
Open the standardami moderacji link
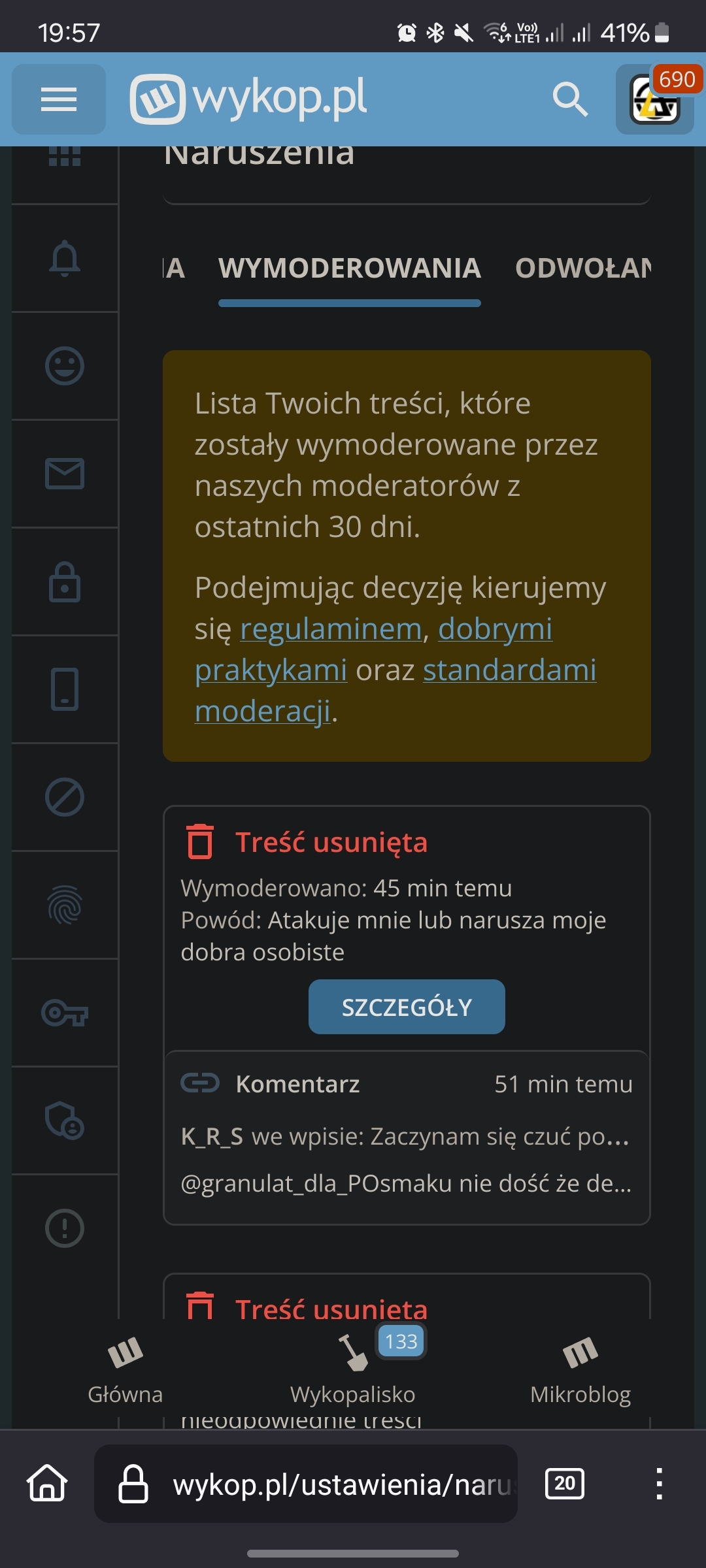(509, 670)
